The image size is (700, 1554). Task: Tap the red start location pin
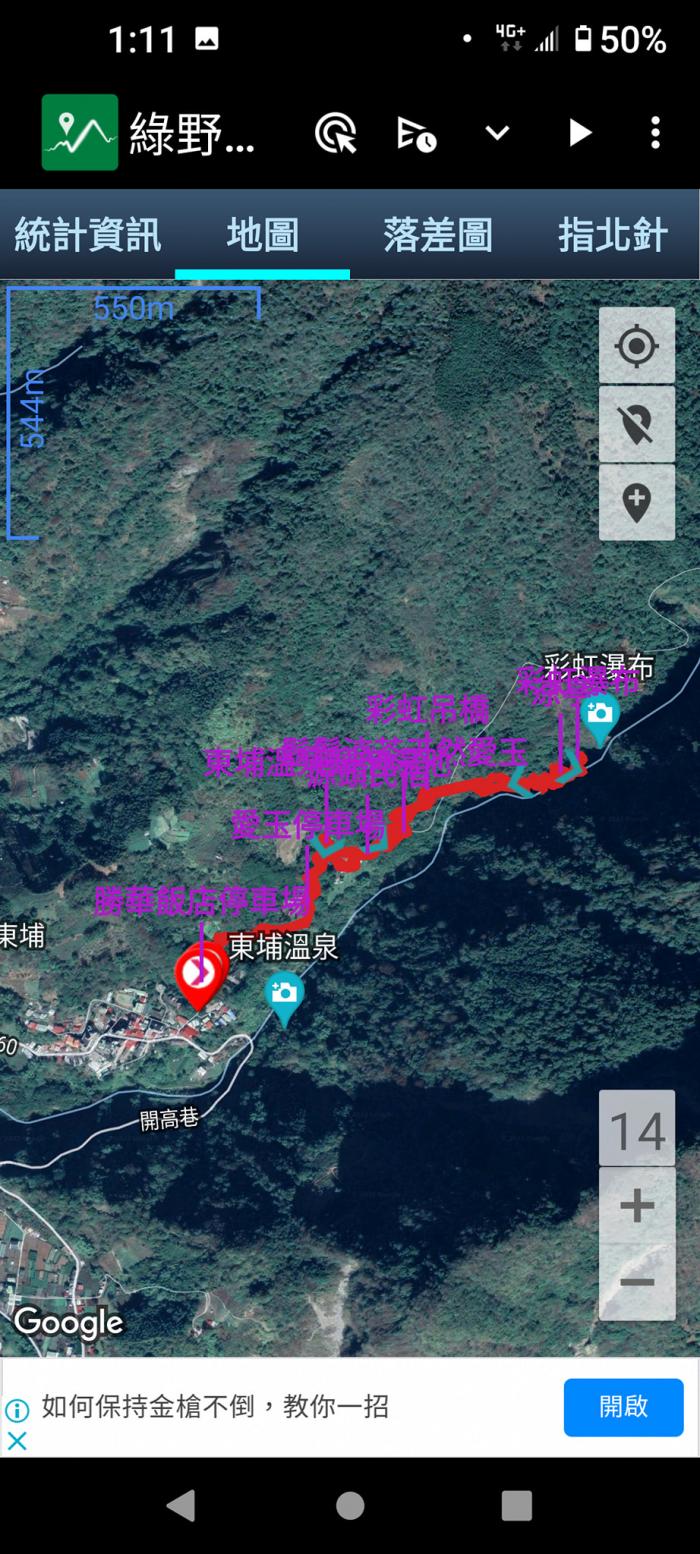pyautogui.click(x=199, y=974)
